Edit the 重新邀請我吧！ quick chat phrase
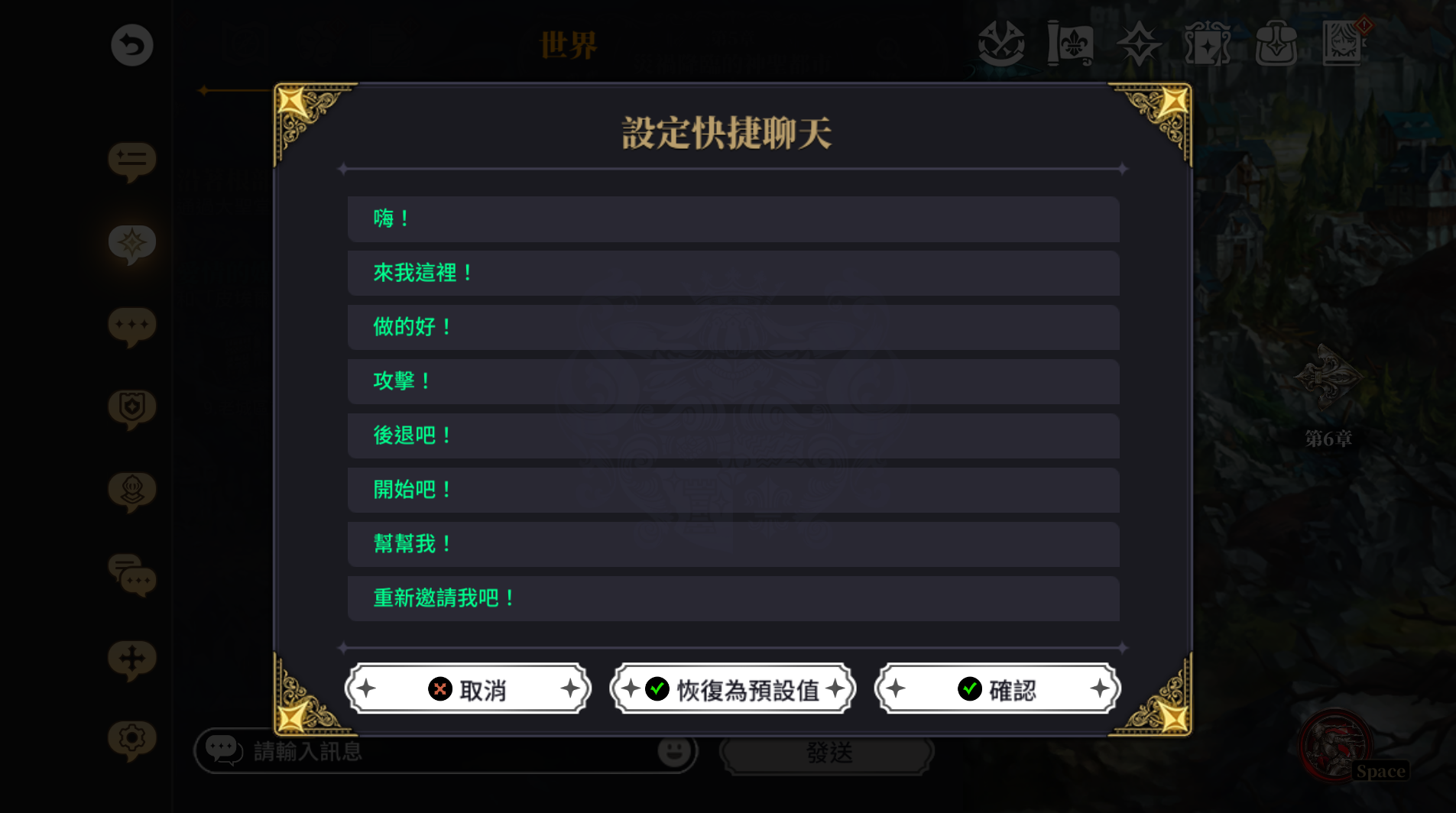This screenshot has height=813, width=1456. pos(732,599)
